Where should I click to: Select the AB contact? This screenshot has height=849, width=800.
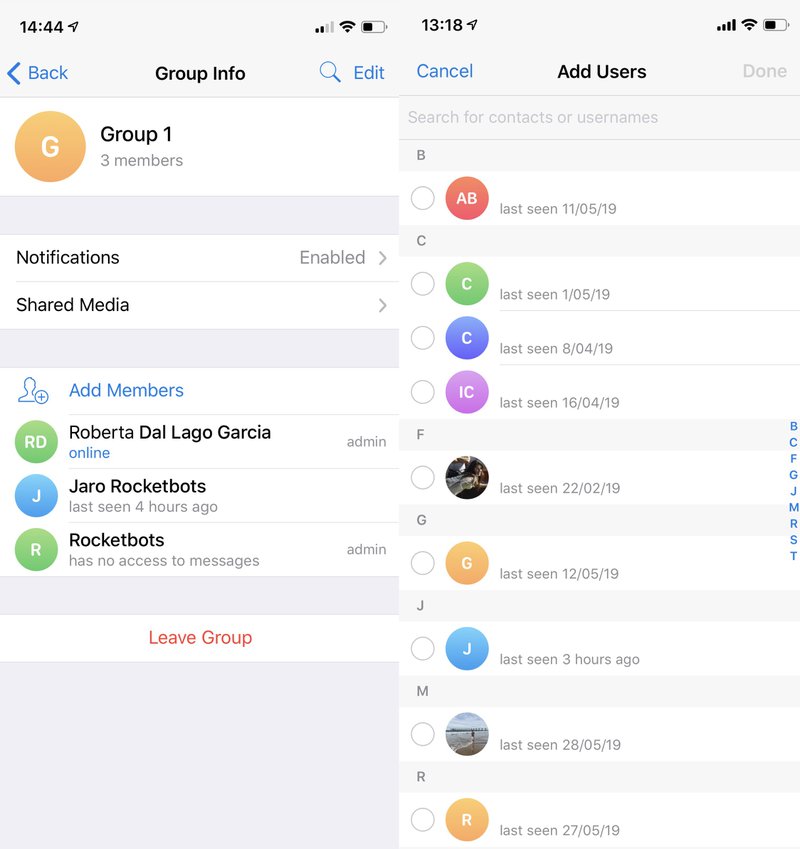pyautogui.click(x=423, y=198)
